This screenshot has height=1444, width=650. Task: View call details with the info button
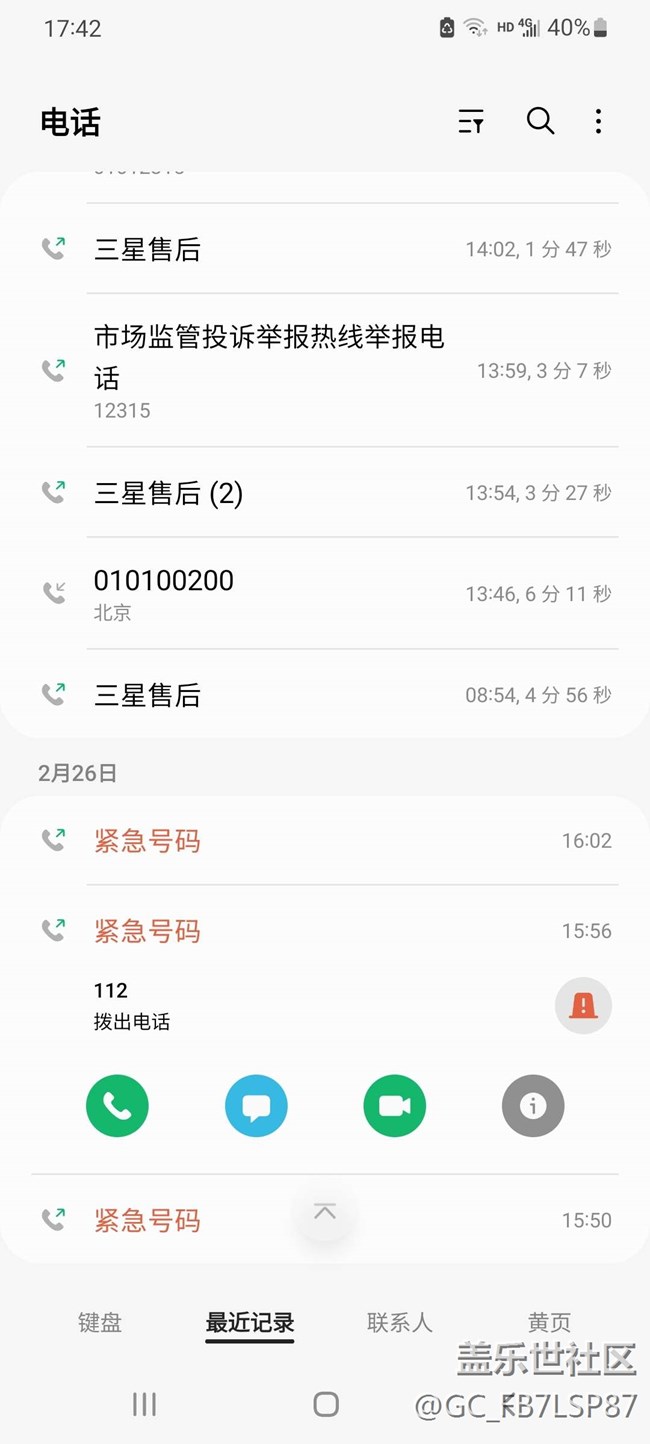pyautogui.click(x=533, y=1106)
